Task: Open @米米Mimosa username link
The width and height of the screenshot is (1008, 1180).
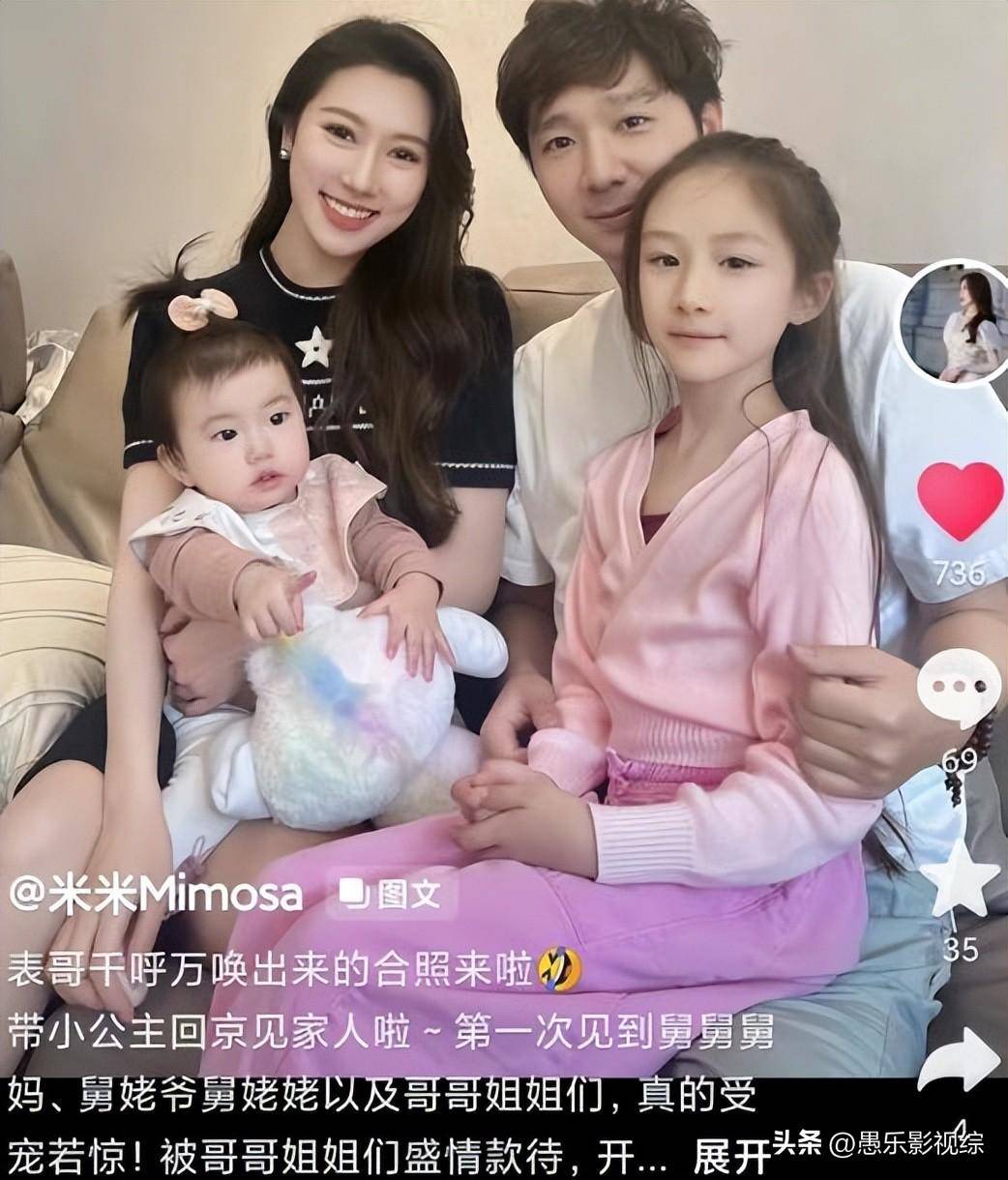Action: click(x=156, y=894)
